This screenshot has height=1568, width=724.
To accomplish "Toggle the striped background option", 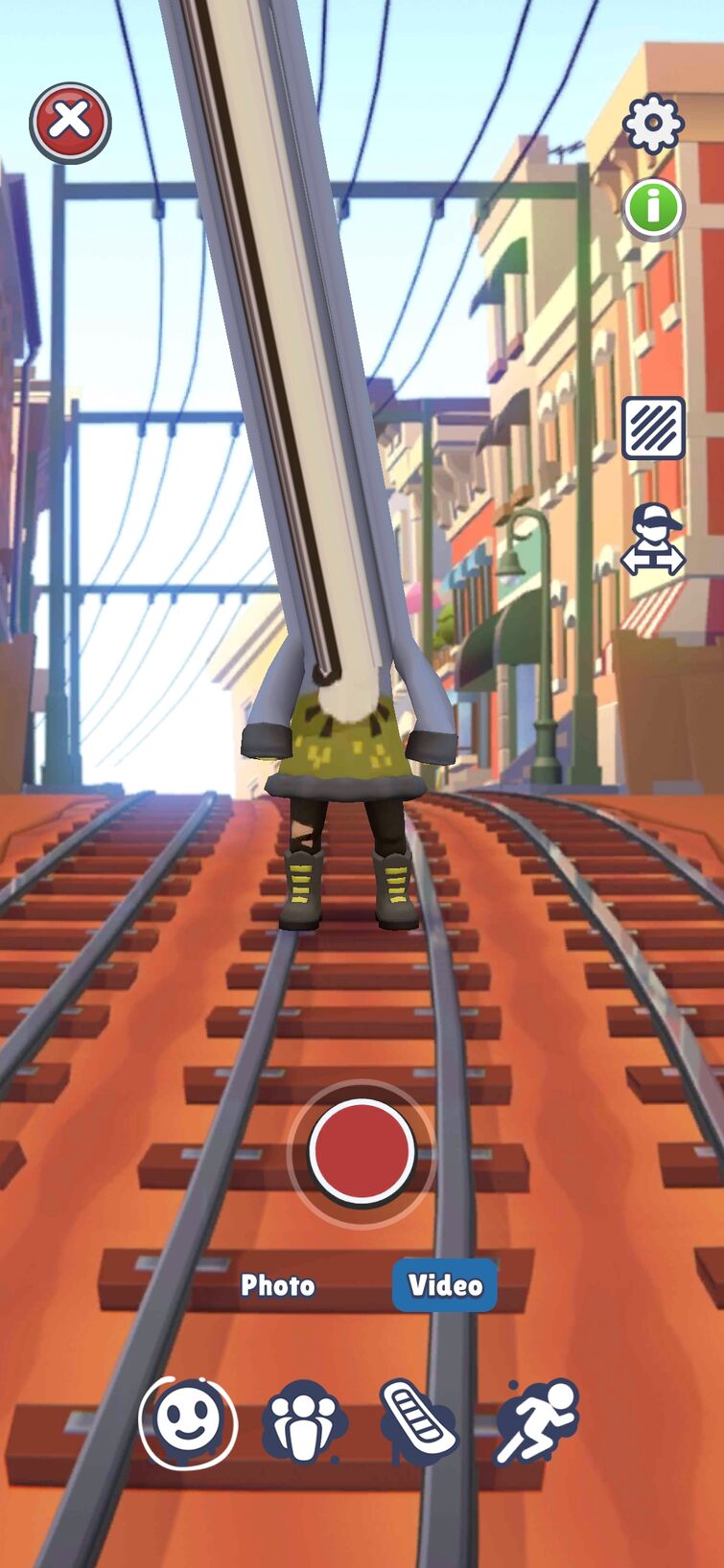I will coord(653,427).
